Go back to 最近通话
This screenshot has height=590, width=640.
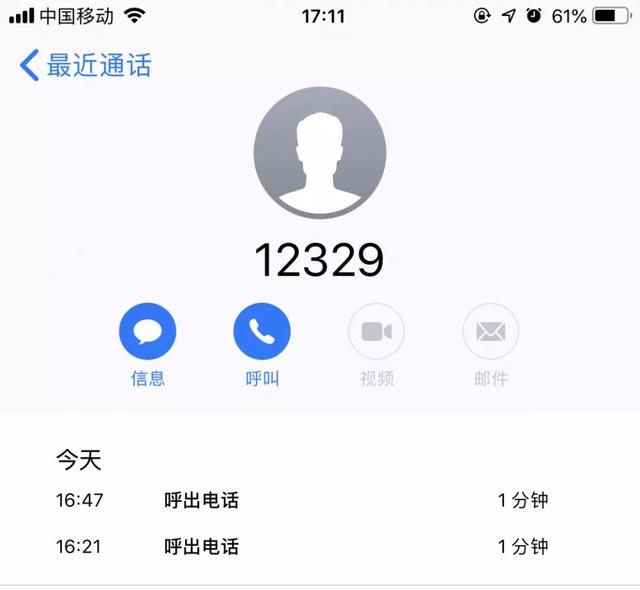pos(85,66)
